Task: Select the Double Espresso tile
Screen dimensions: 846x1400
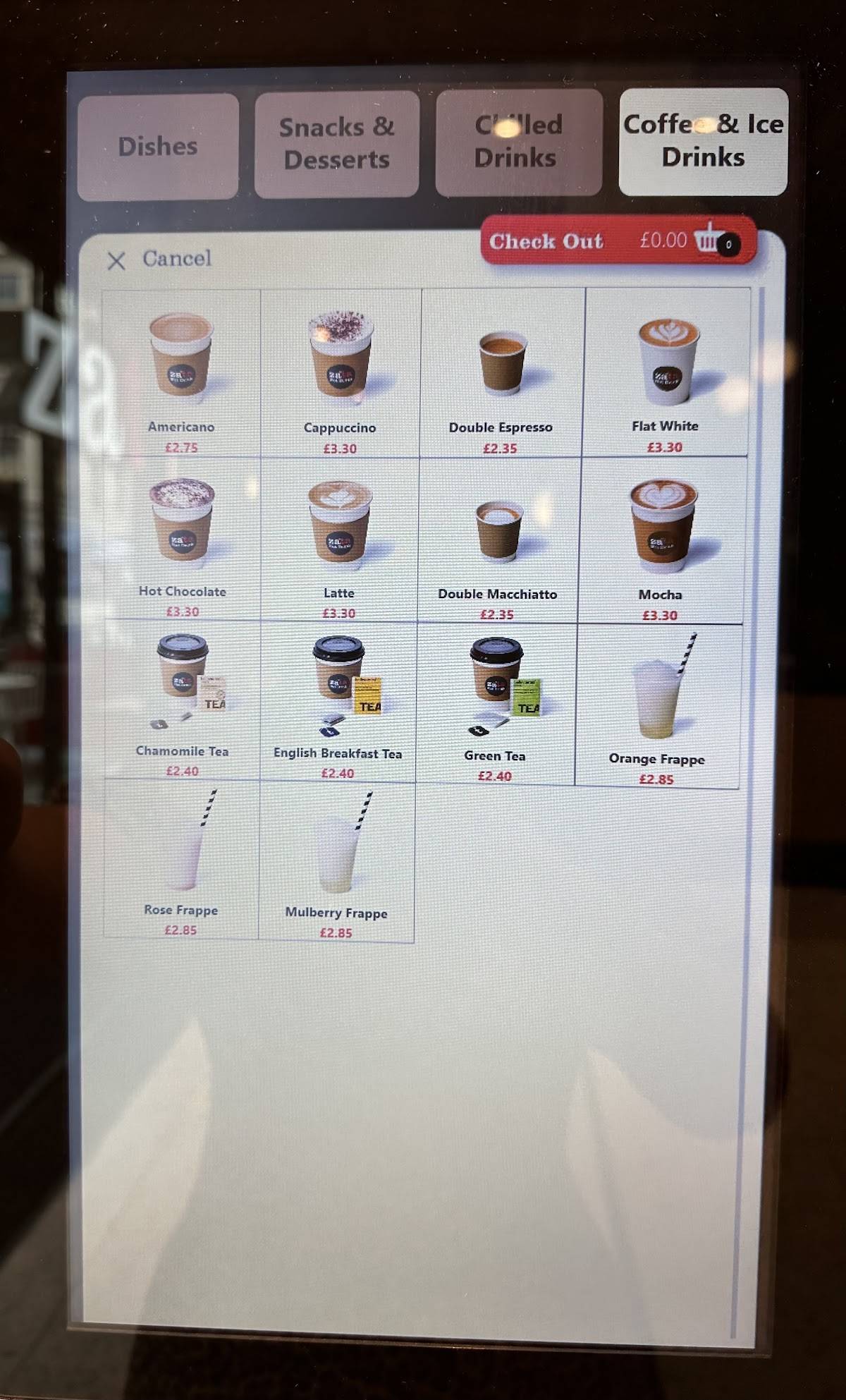Action: [x=501, y=373]
